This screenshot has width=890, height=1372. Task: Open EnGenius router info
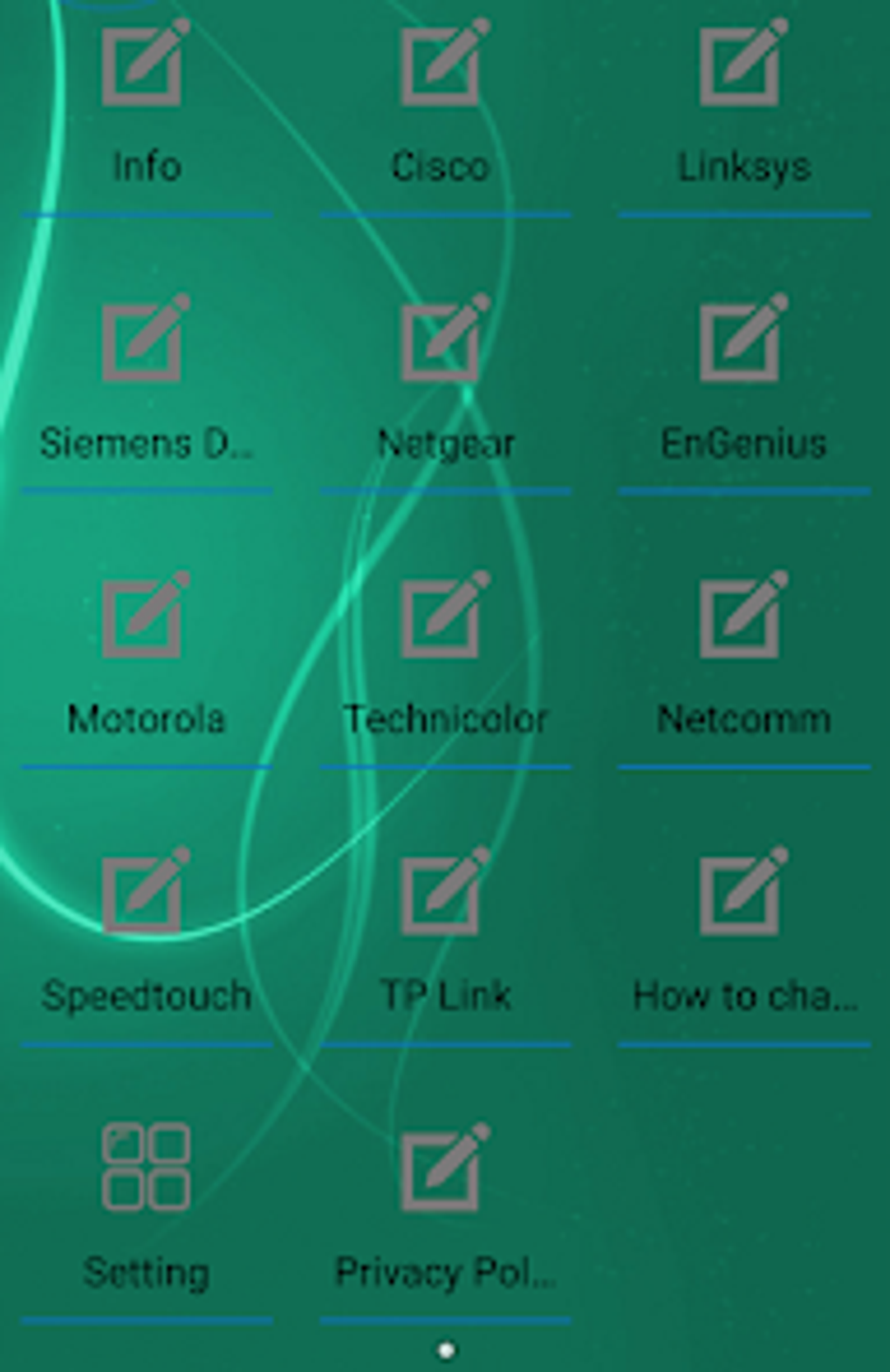point(743,381)
